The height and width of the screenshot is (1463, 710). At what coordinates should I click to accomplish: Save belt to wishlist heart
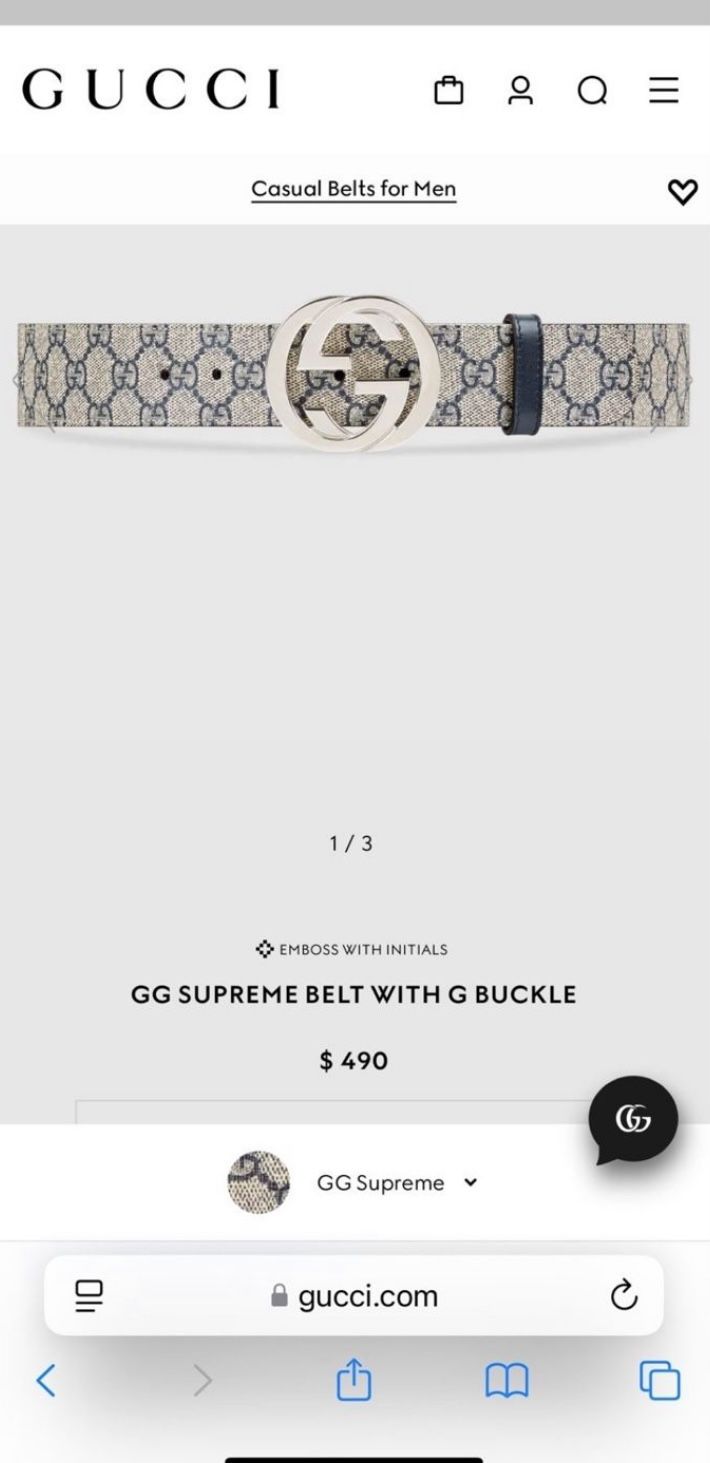click(682, 191)
